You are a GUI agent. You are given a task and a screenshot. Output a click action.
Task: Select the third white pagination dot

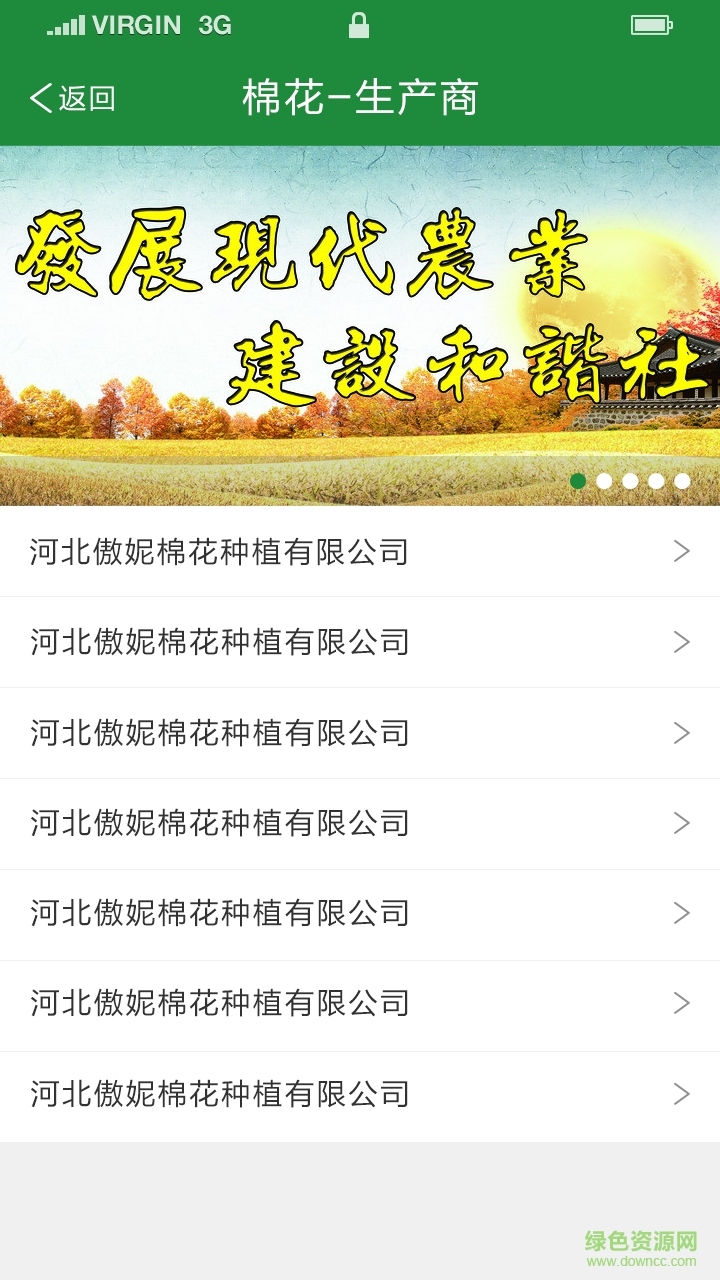pyautogui.click(x=630, y=481)
